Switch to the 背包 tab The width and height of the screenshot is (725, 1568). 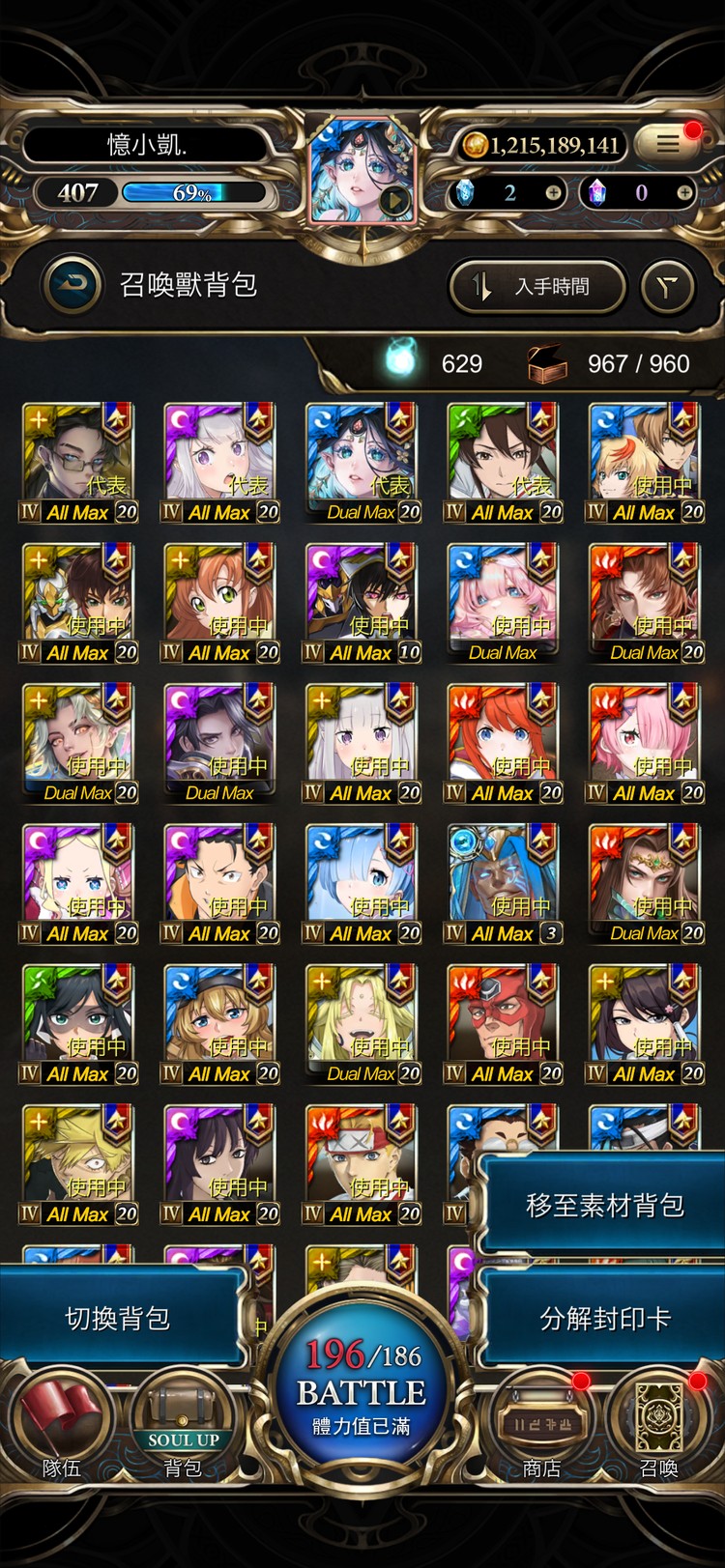click(183, 1430)
